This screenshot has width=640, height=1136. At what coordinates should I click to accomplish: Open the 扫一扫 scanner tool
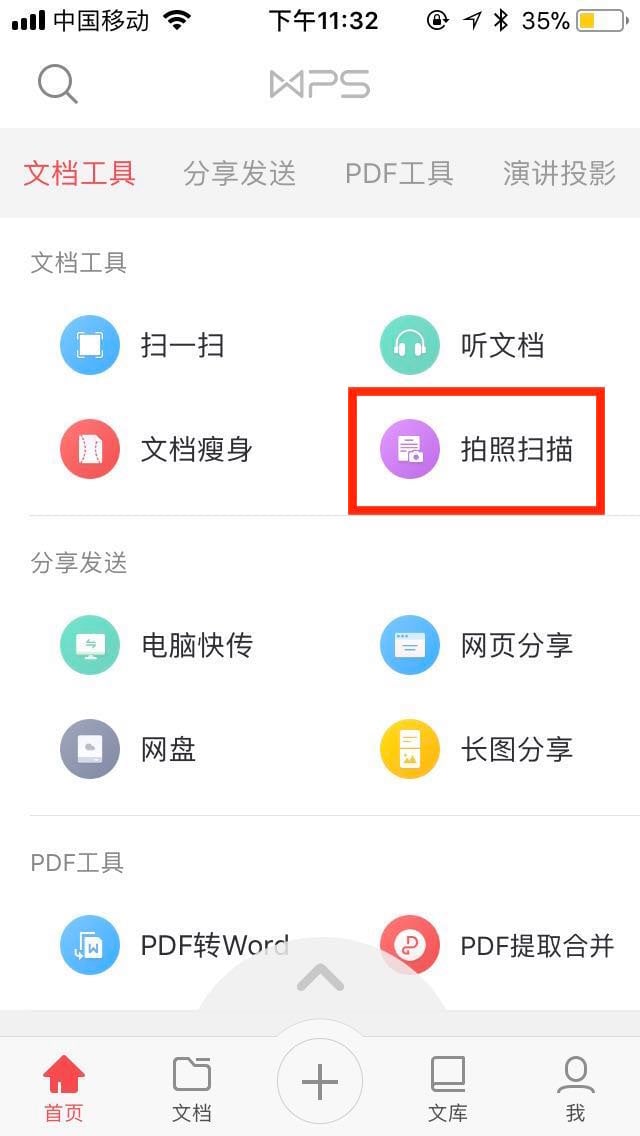point(142,345)
